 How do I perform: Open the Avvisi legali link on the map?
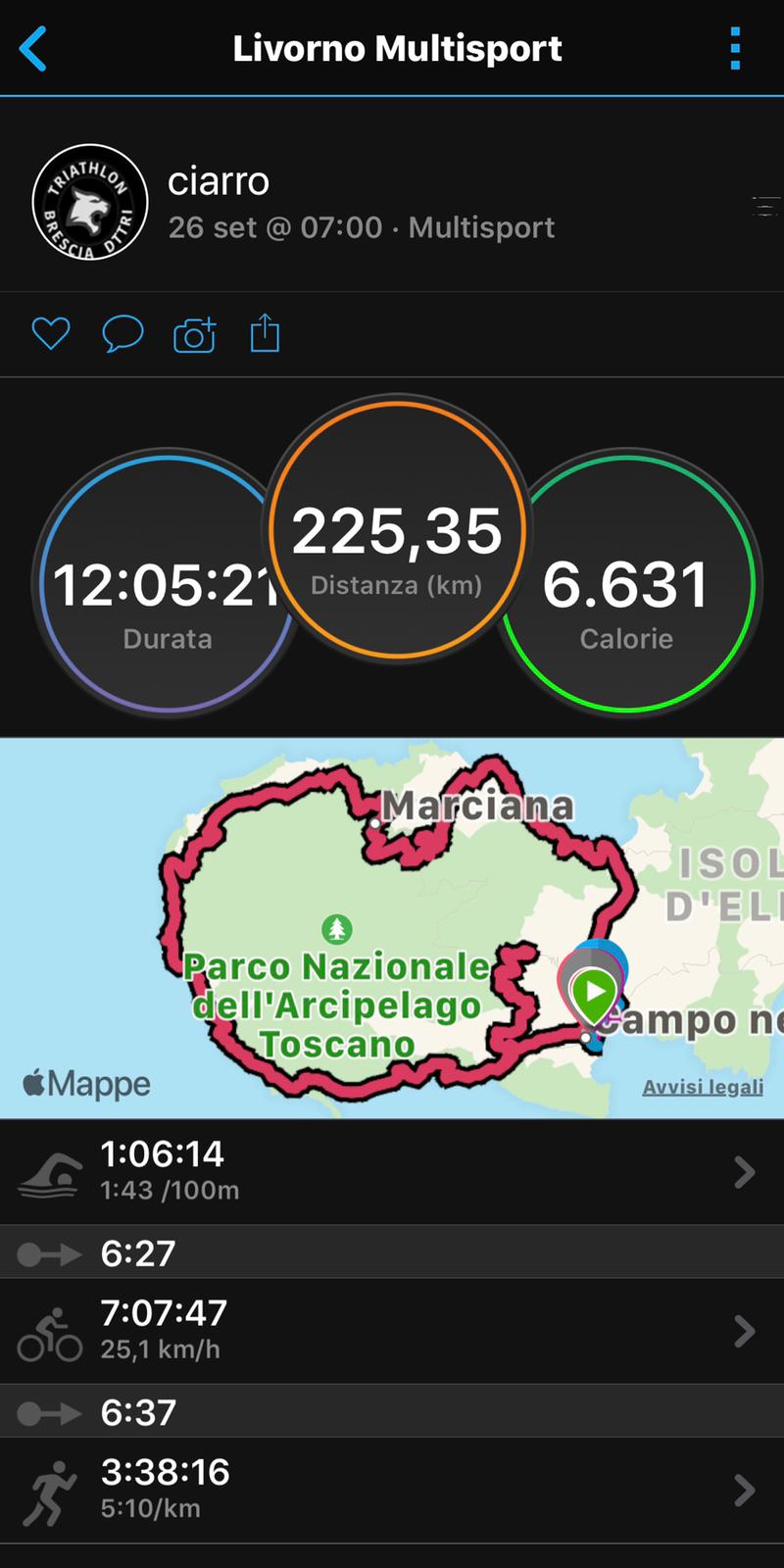pos(703,1087)
